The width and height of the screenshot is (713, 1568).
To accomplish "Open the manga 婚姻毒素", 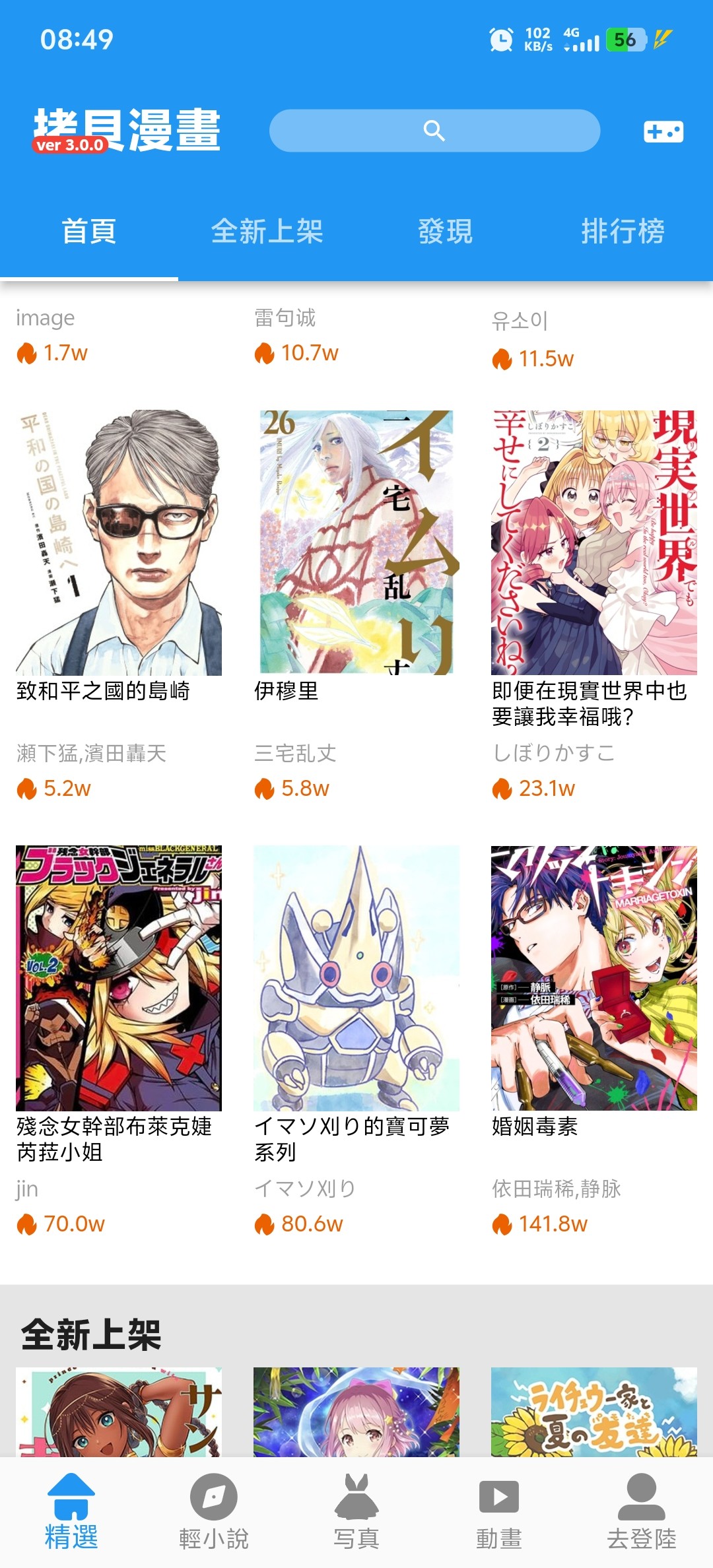I will point(594,978).
